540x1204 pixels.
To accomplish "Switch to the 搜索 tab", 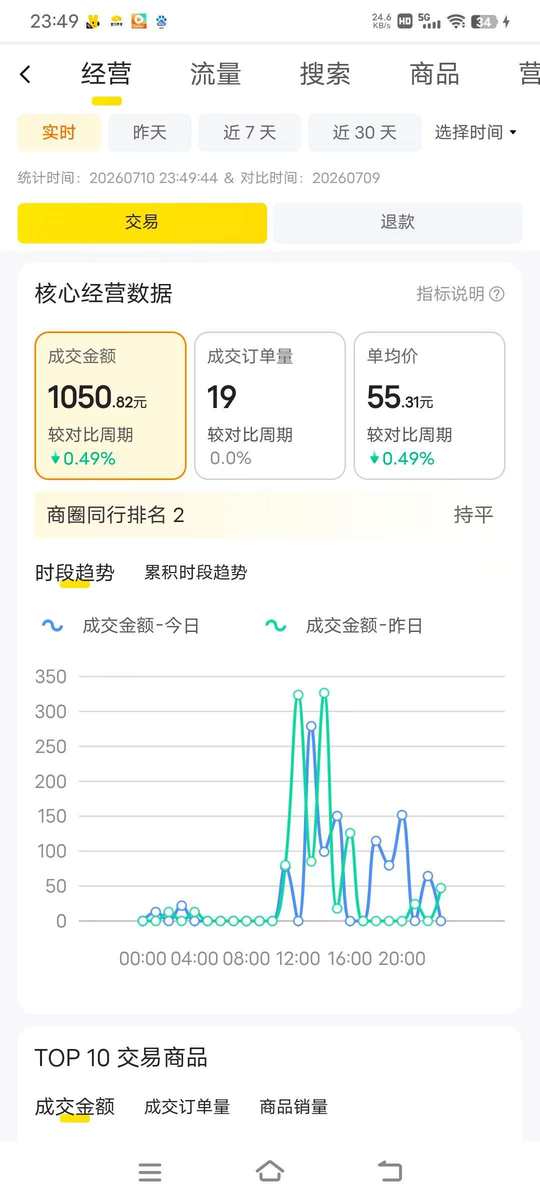I will (x=325, y=74).
